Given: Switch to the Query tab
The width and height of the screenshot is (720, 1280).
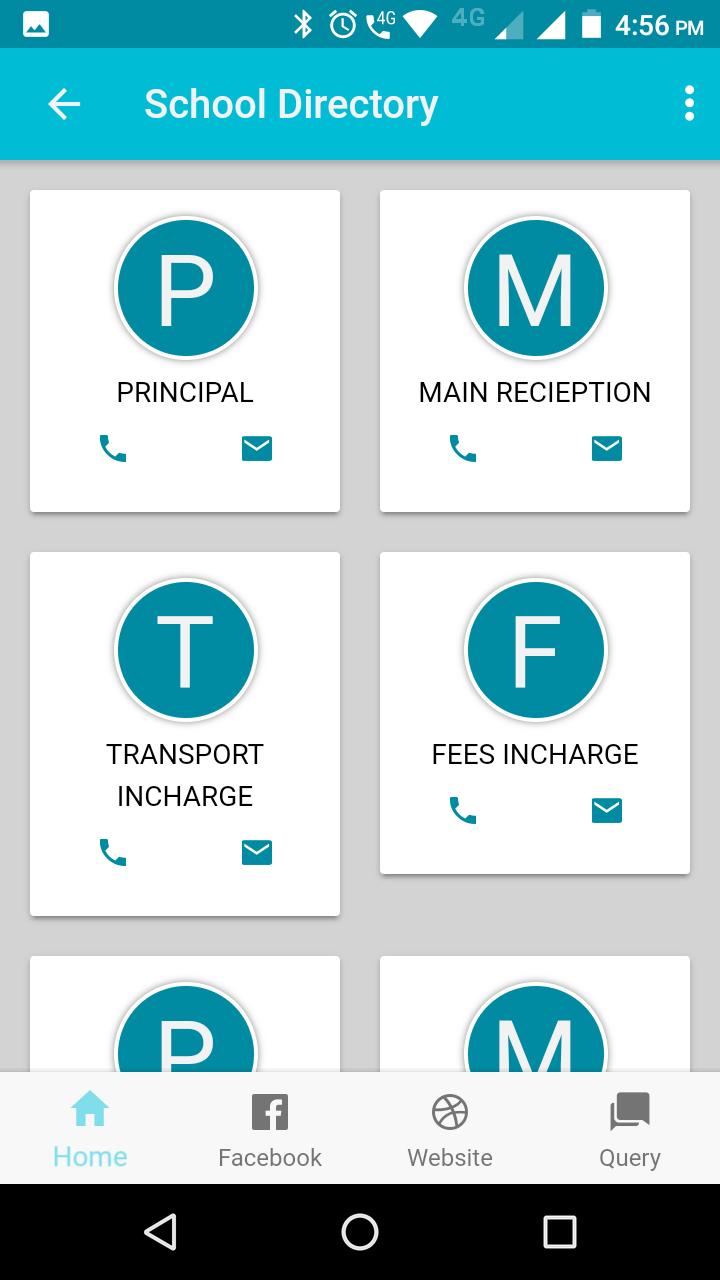Looking at the screenshot, I should tap(630, 1130).
